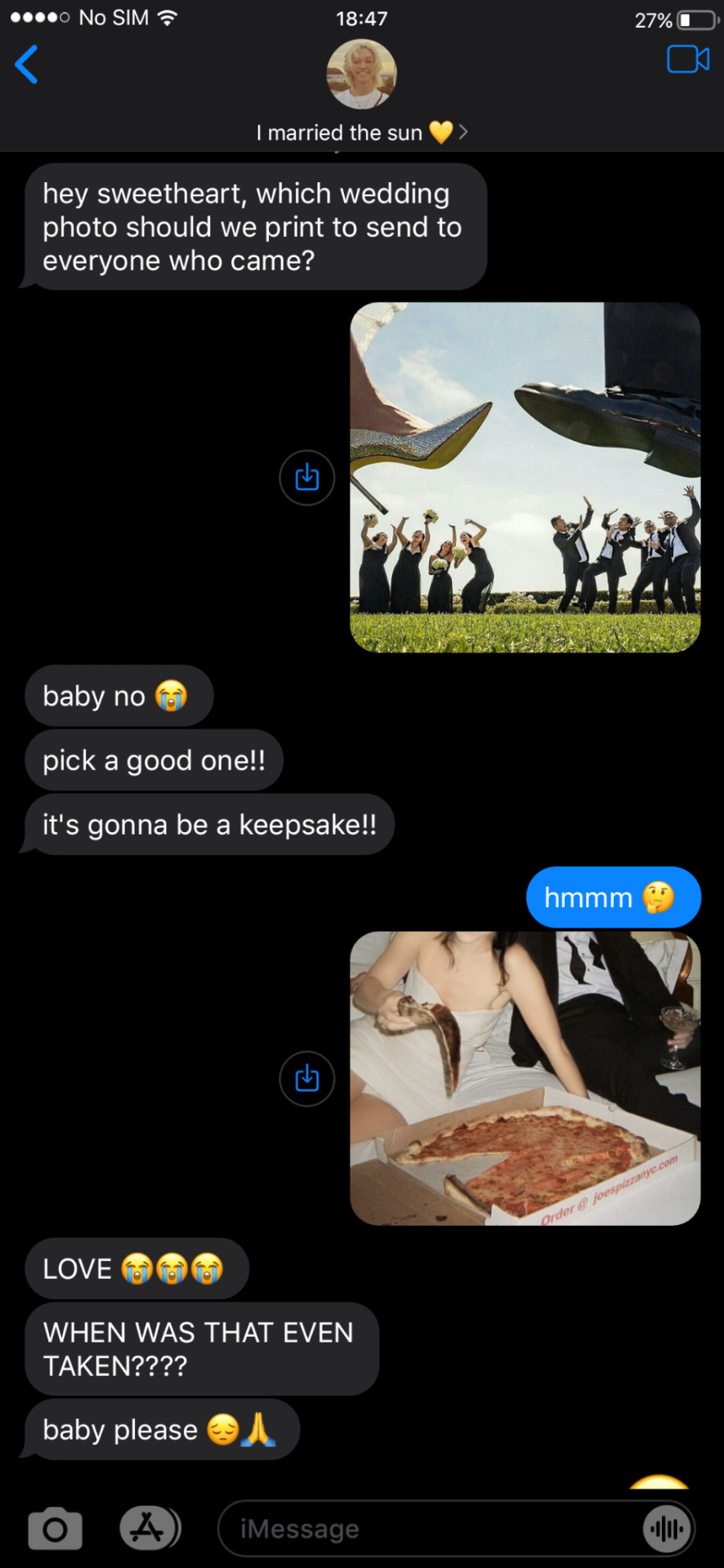
Task: Save the pizza wedding photo
Action: 306,1078
